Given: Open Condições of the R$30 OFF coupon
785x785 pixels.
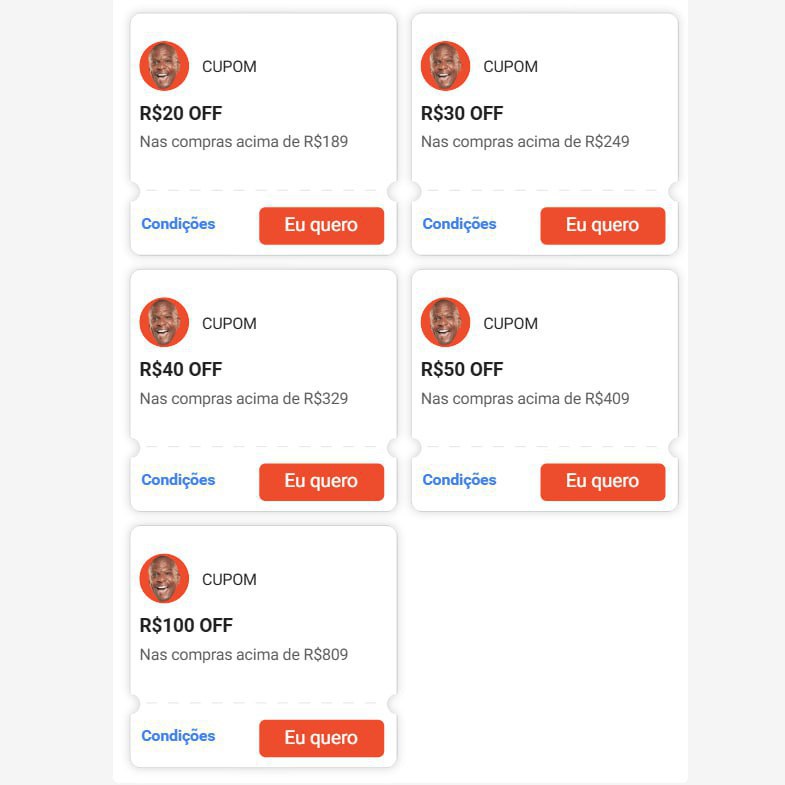Looking at the screenshot, I should point(459,224).
